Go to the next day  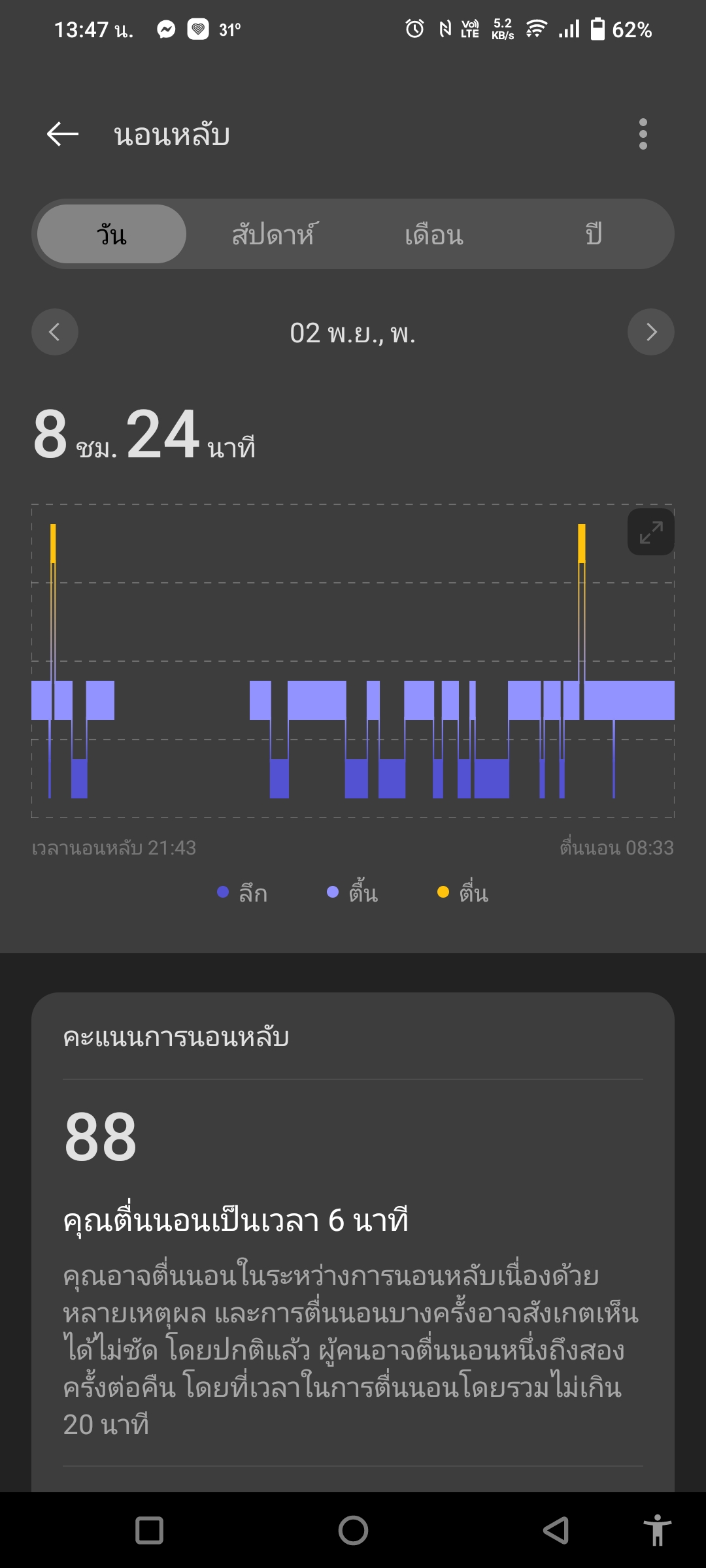pos(650,332)
